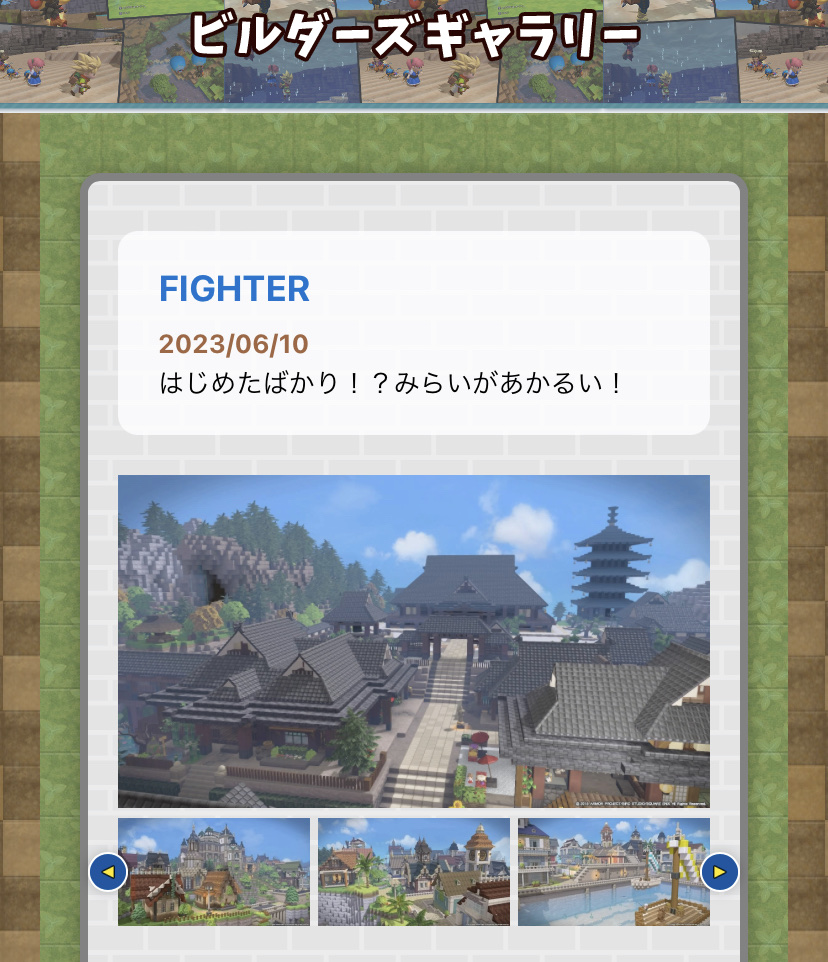The height and width of the screenshot is (962, 828).
Task: Select the European mansion village thumbnail
Action: coord(214,872)
